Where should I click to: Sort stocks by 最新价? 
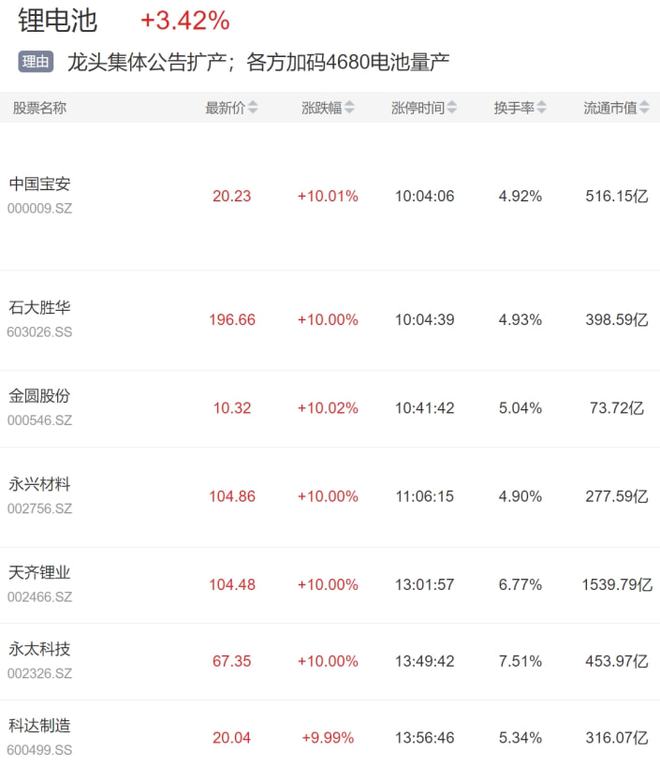tap(231, 108)
